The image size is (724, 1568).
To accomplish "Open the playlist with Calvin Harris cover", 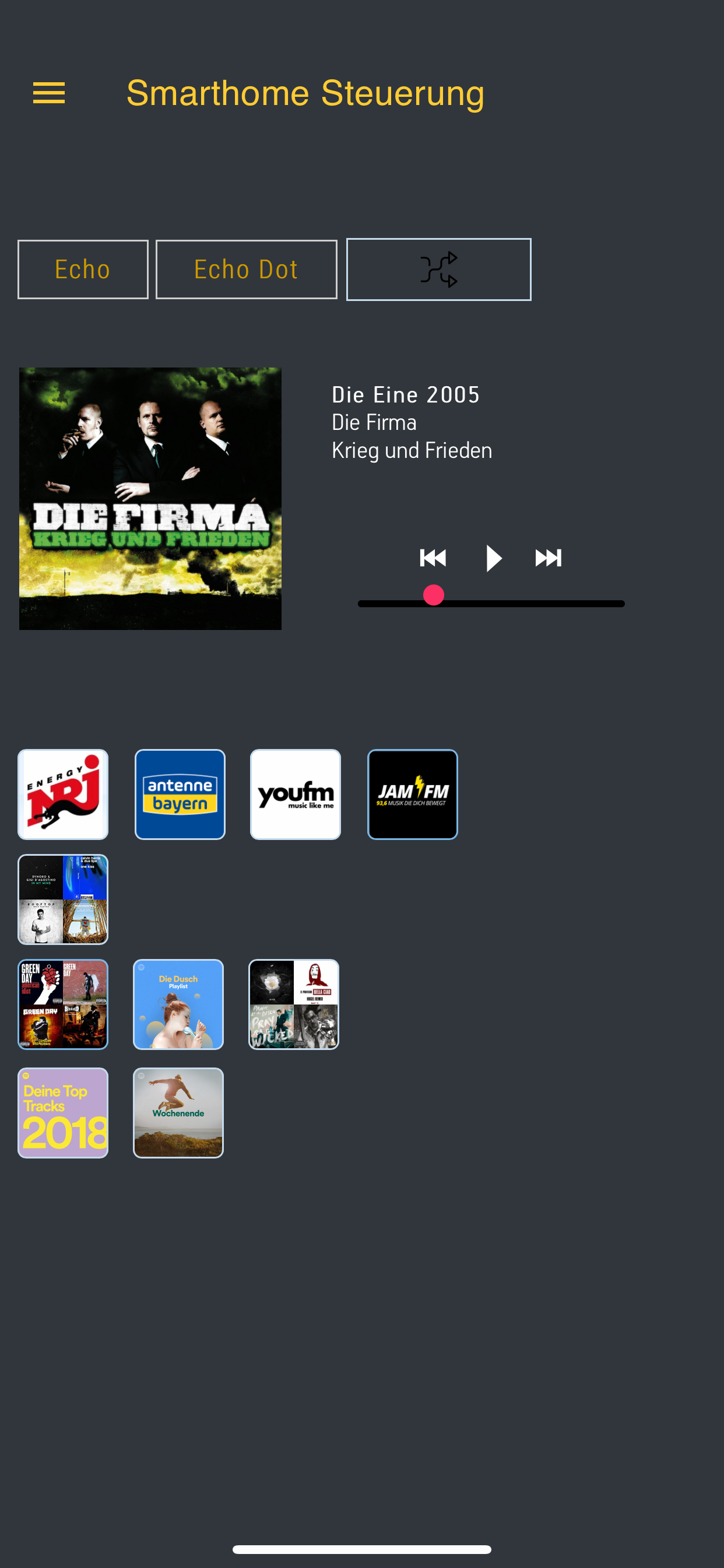I will point(64,900).
